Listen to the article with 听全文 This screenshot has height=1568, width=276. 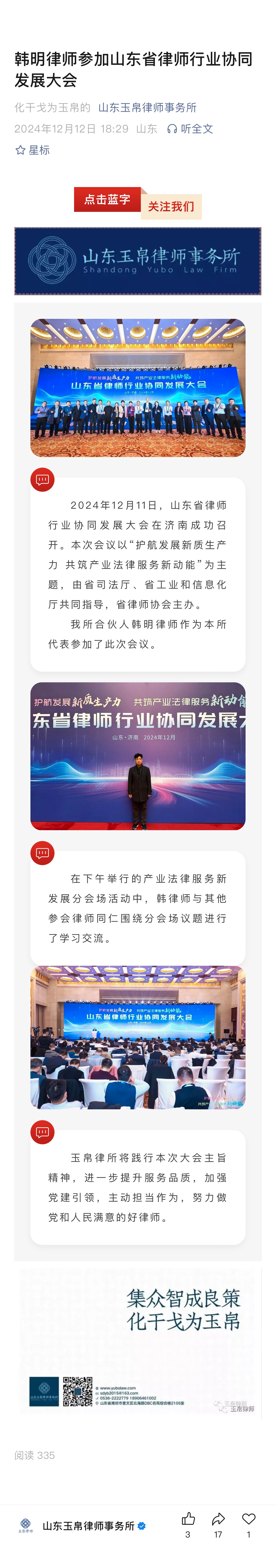[x=190, y=129]
